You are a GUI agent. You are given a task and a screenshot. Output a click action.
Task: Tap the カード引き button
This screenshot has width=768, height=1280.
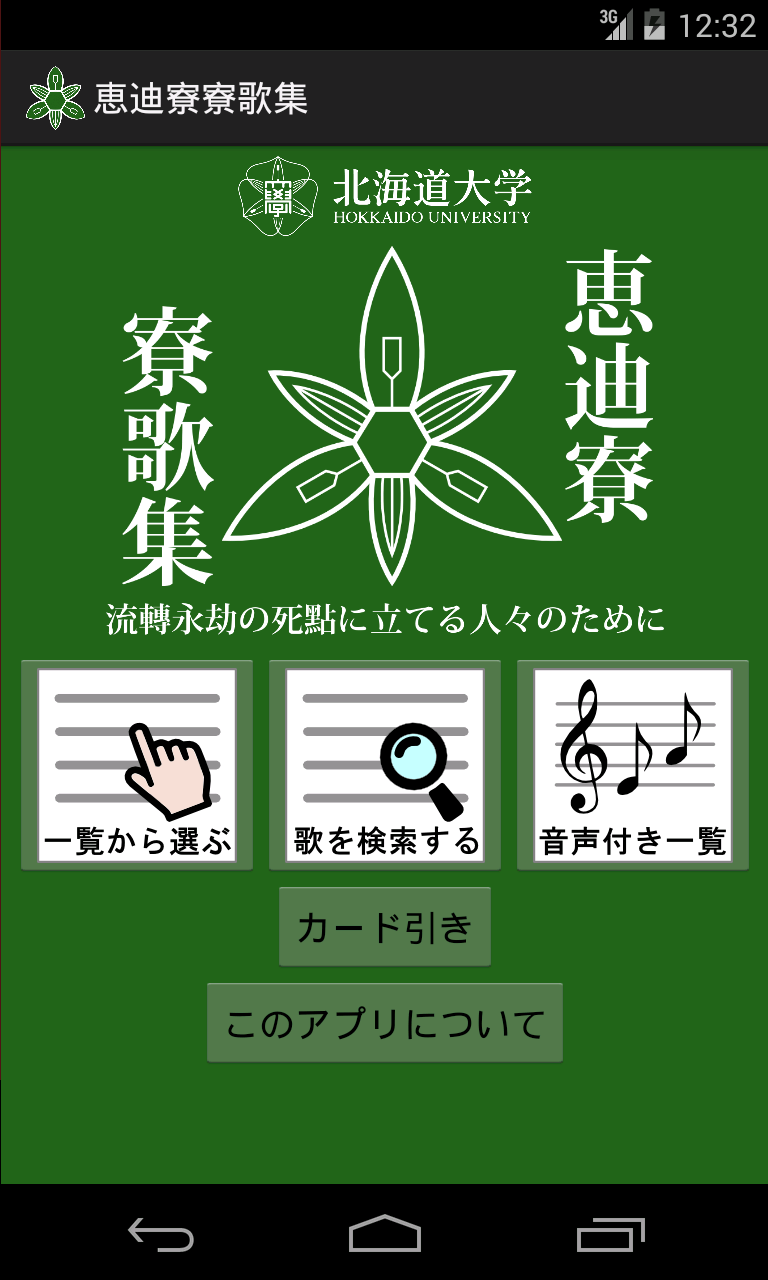384,926
